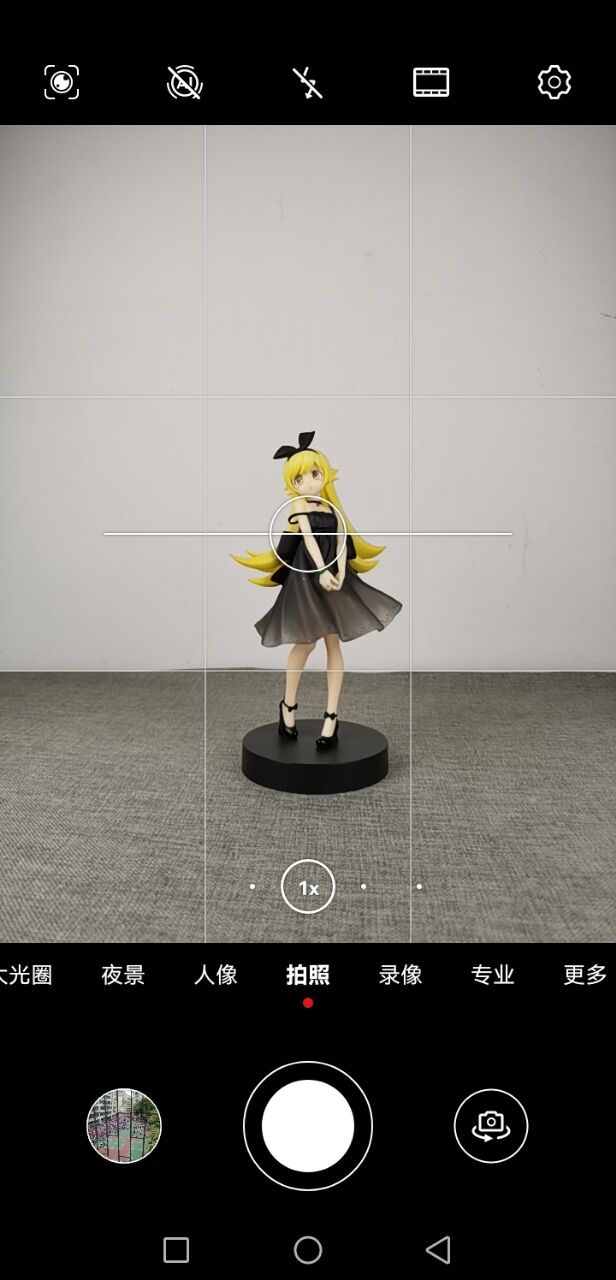616x1280 pixels.
Task: Open the AI lens scanner icon
Action: point(62,82)
